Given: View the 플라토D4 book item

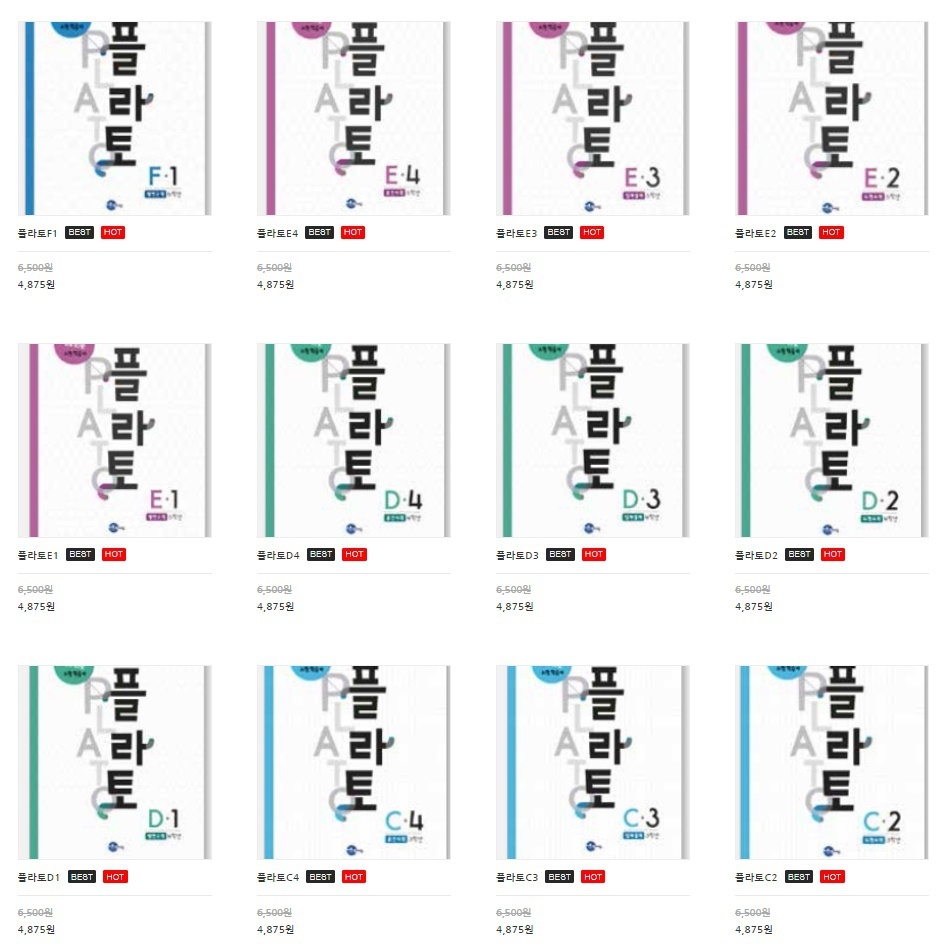Looking at the screenshot, I should 353,440.
